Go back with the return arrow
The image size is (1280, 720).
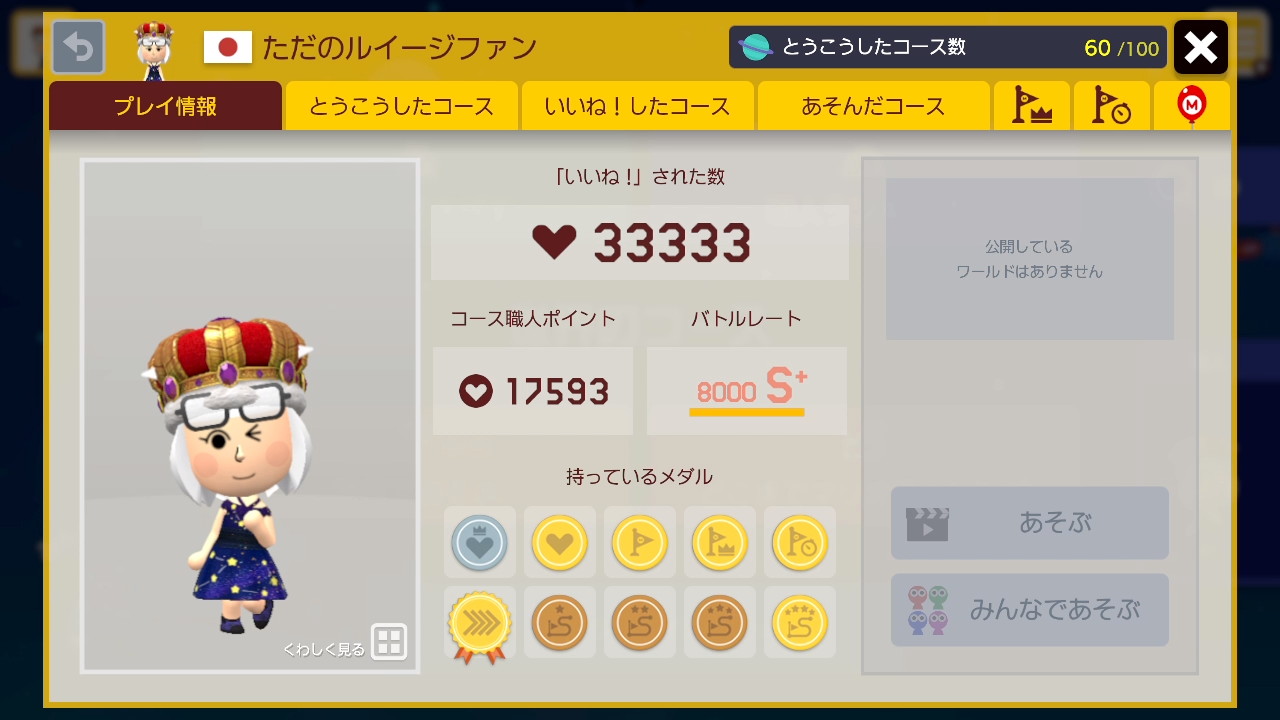coord(78,47)
